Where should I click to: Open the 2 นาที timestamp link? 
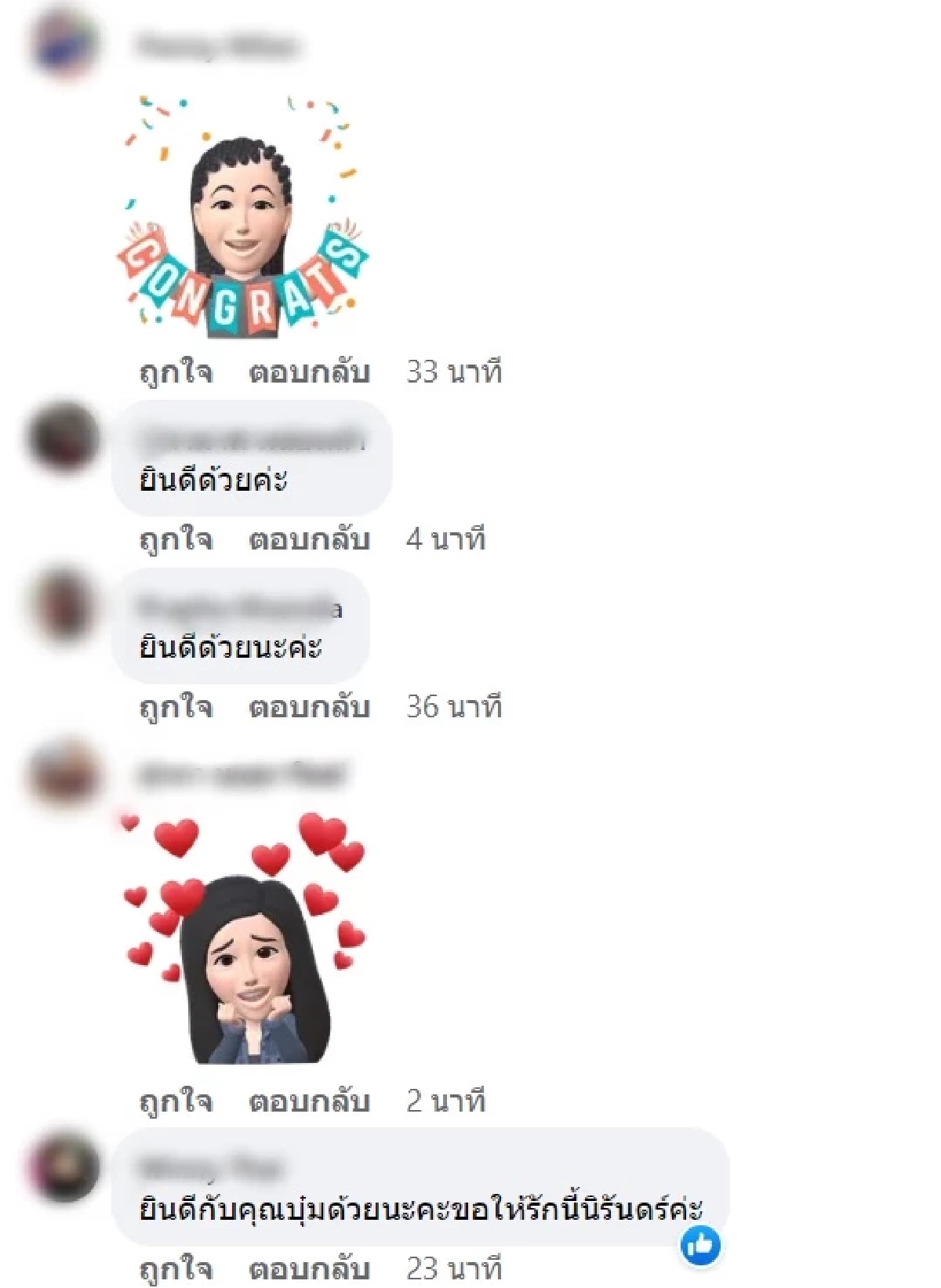coord(447,1101)
